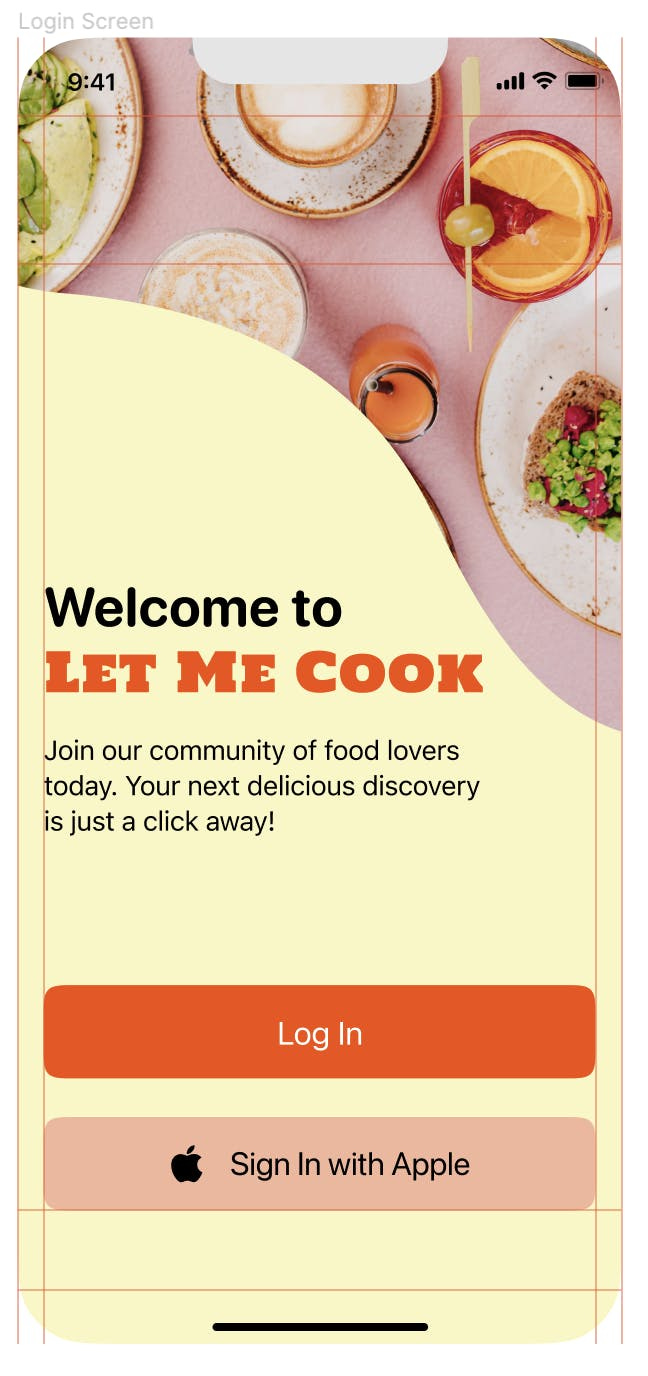Choose Sign In with Apple
The image size is (648, 1376).
point(319,1163)
